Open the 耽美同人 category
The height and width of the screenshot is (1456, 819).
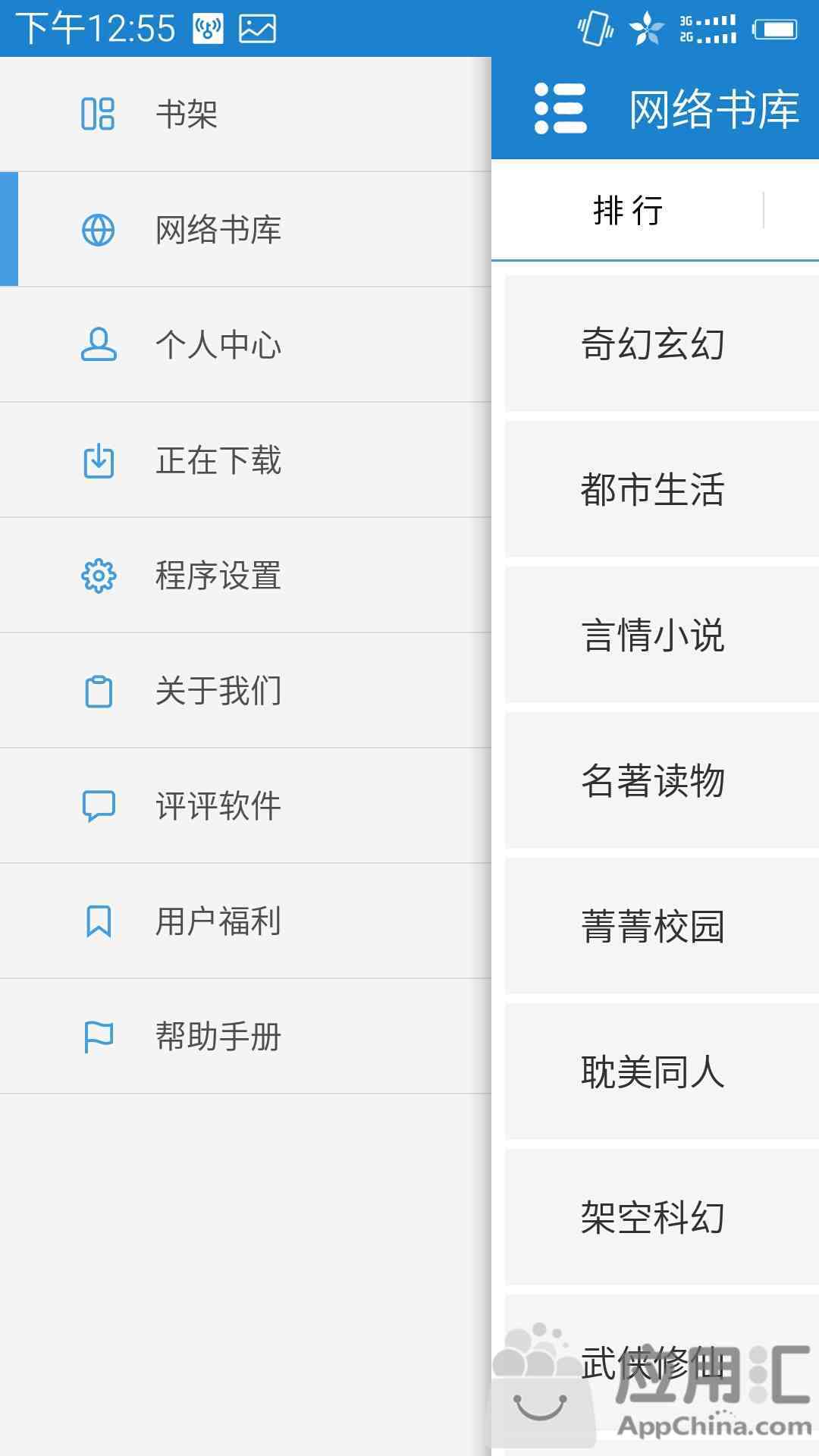pos(662,1072)
